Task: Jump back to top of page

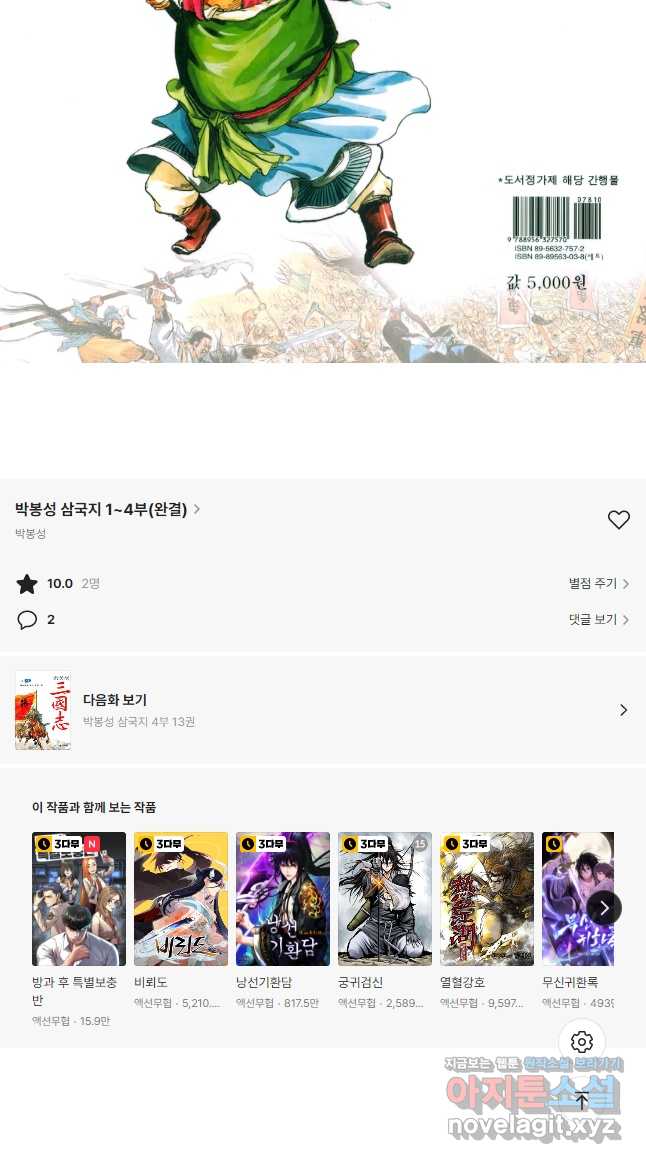Action: tap(582, 1101)
